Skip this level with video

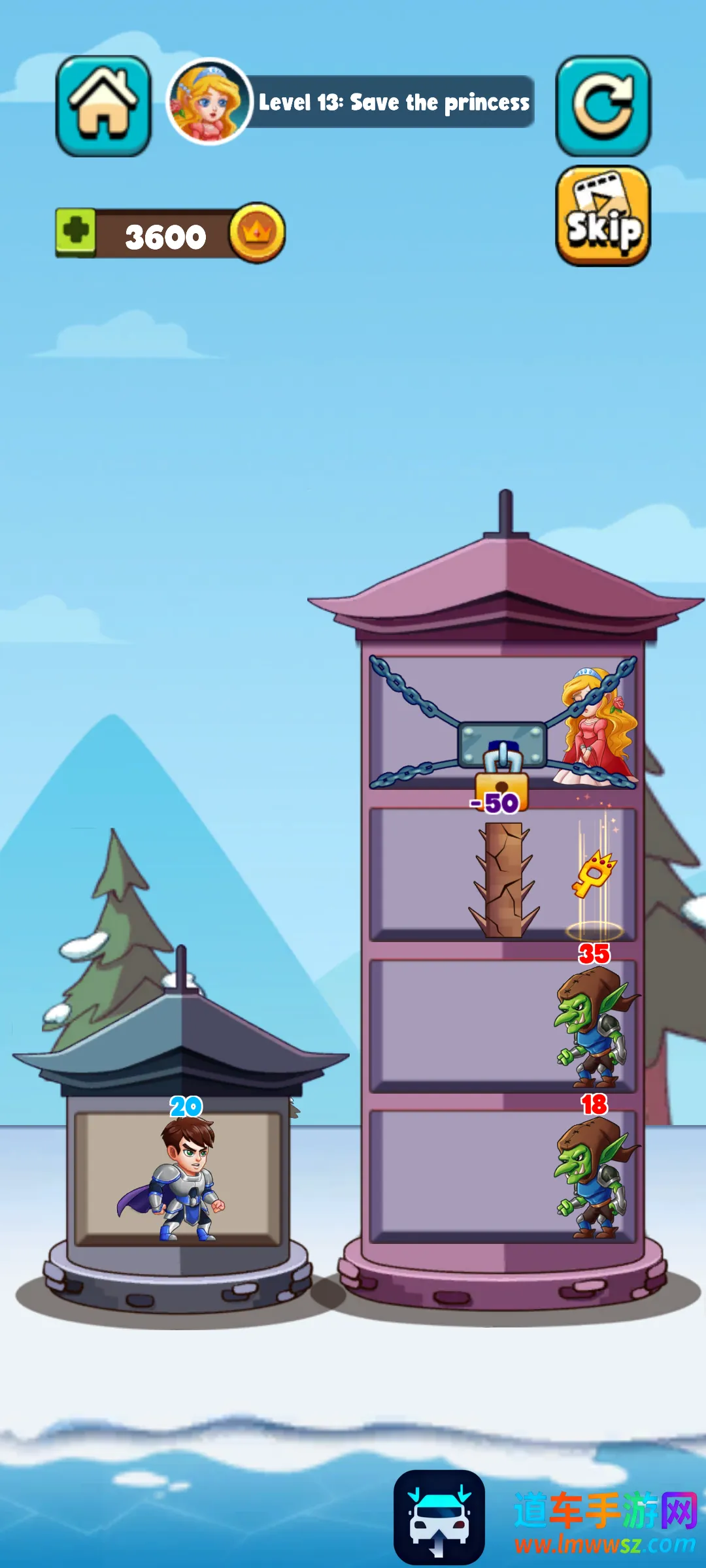[603, 216]
